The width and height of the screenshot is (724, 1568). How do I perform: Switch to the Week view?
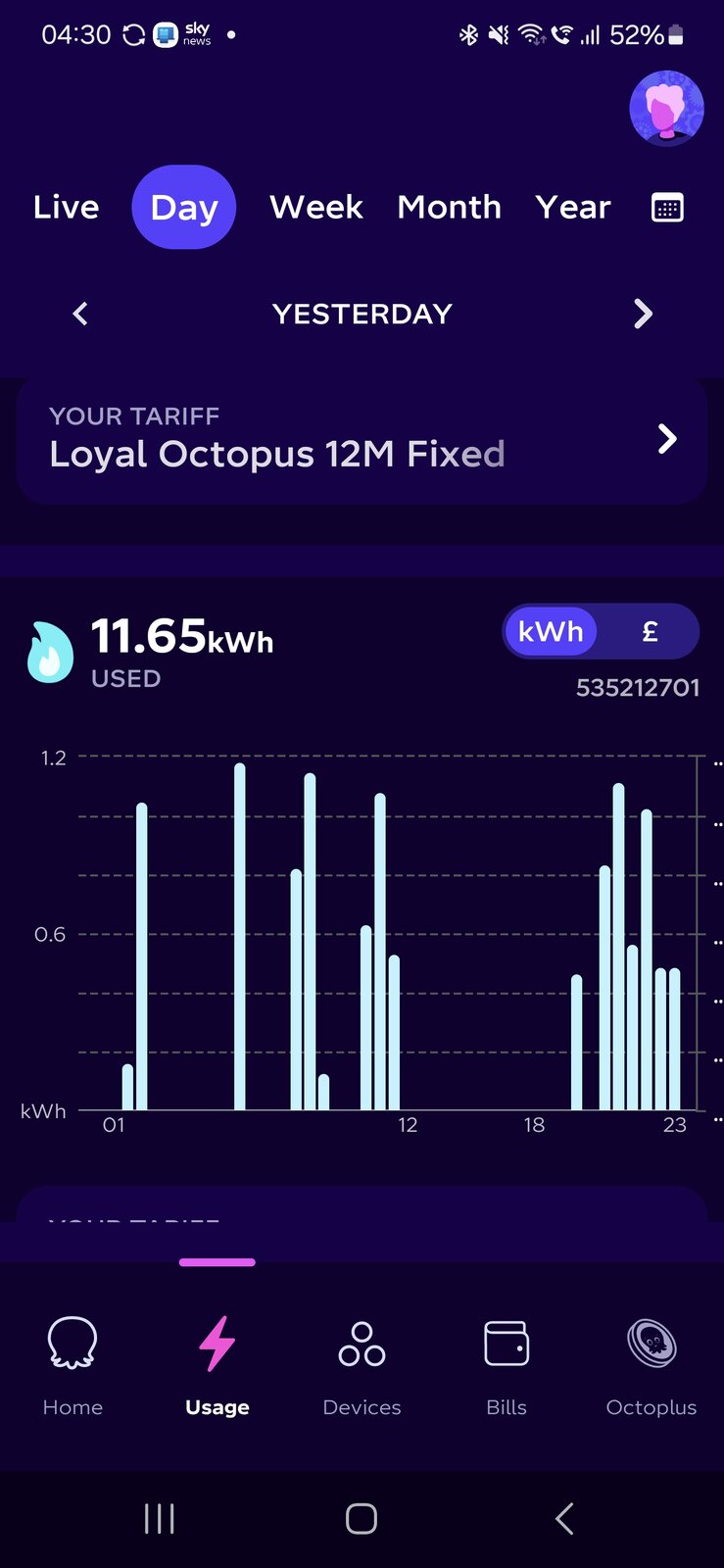(x=316, y=208)
